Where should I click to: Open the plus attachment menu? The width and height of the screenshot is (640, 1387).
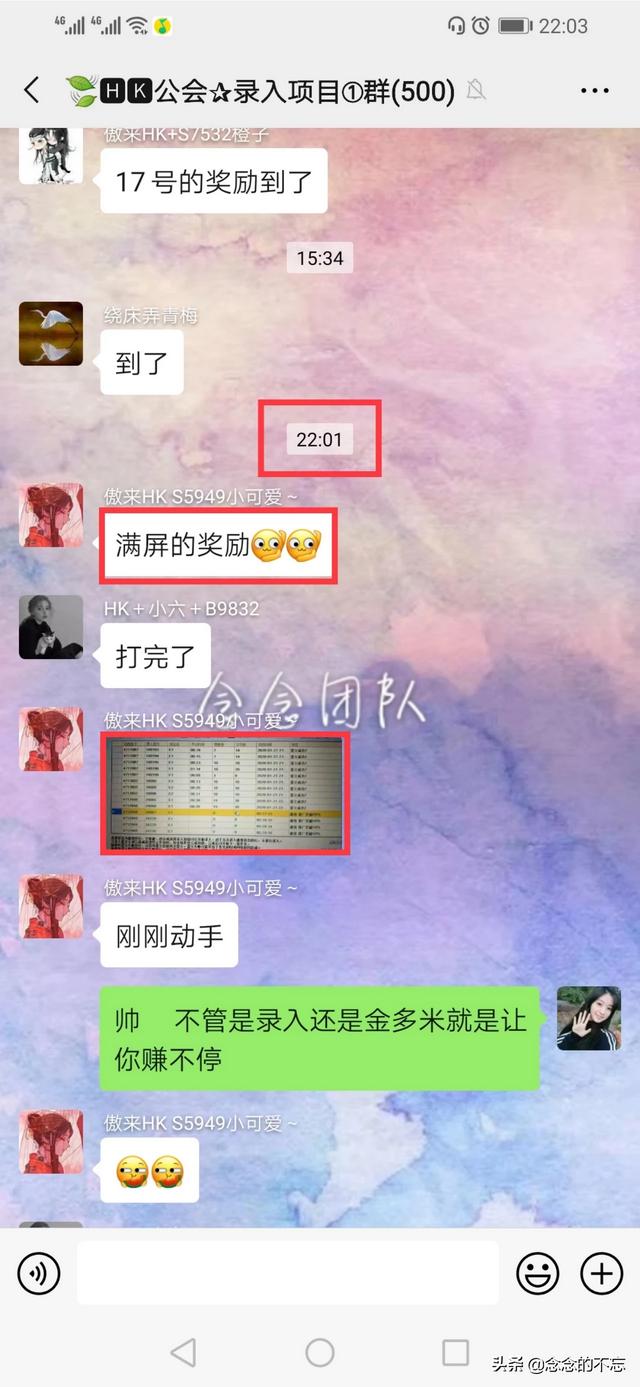[x=601, y=1273]
